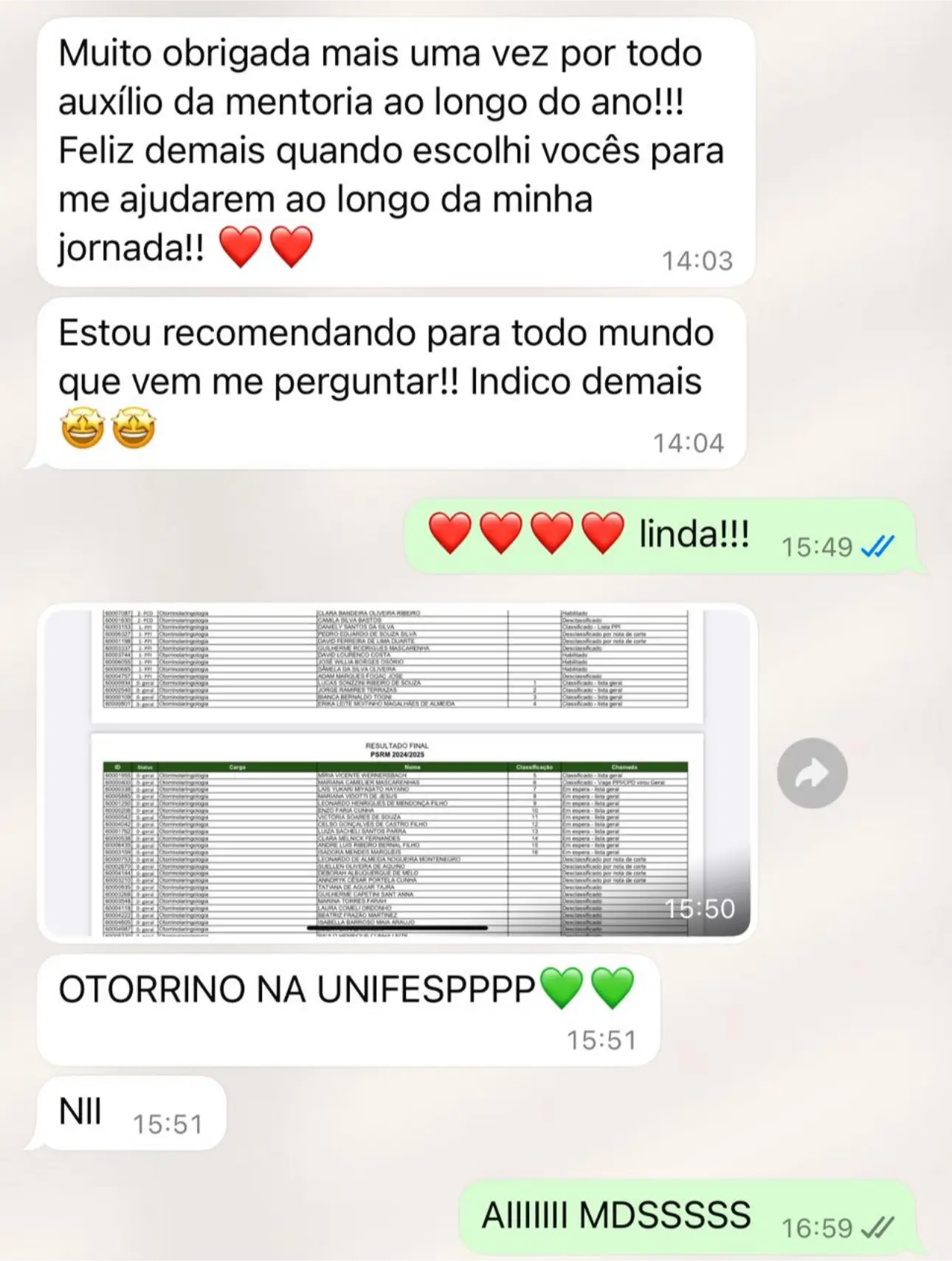
Task: Open the shared results table image
Action: (x=397, y=773)
